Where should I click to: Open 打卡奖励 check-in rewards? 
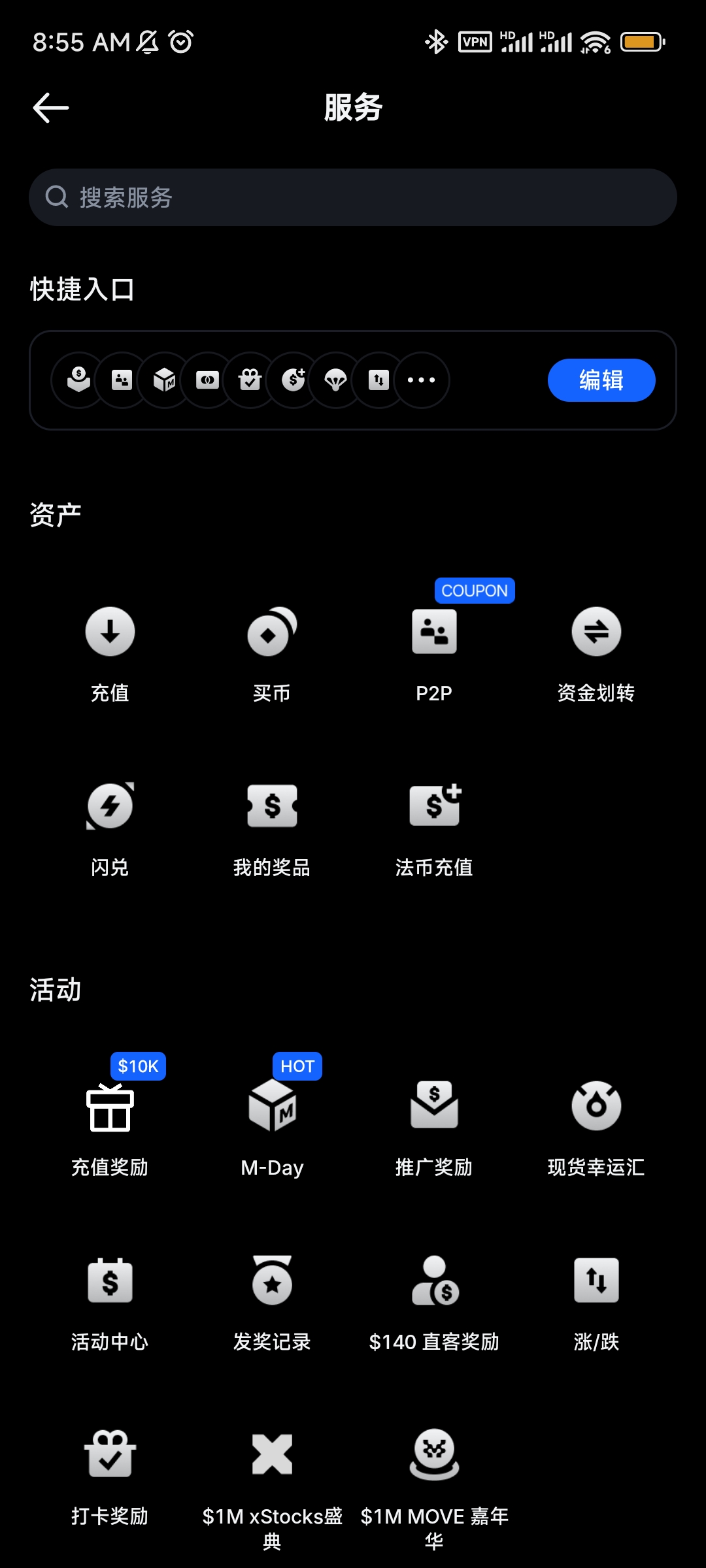coord(110,1478)
